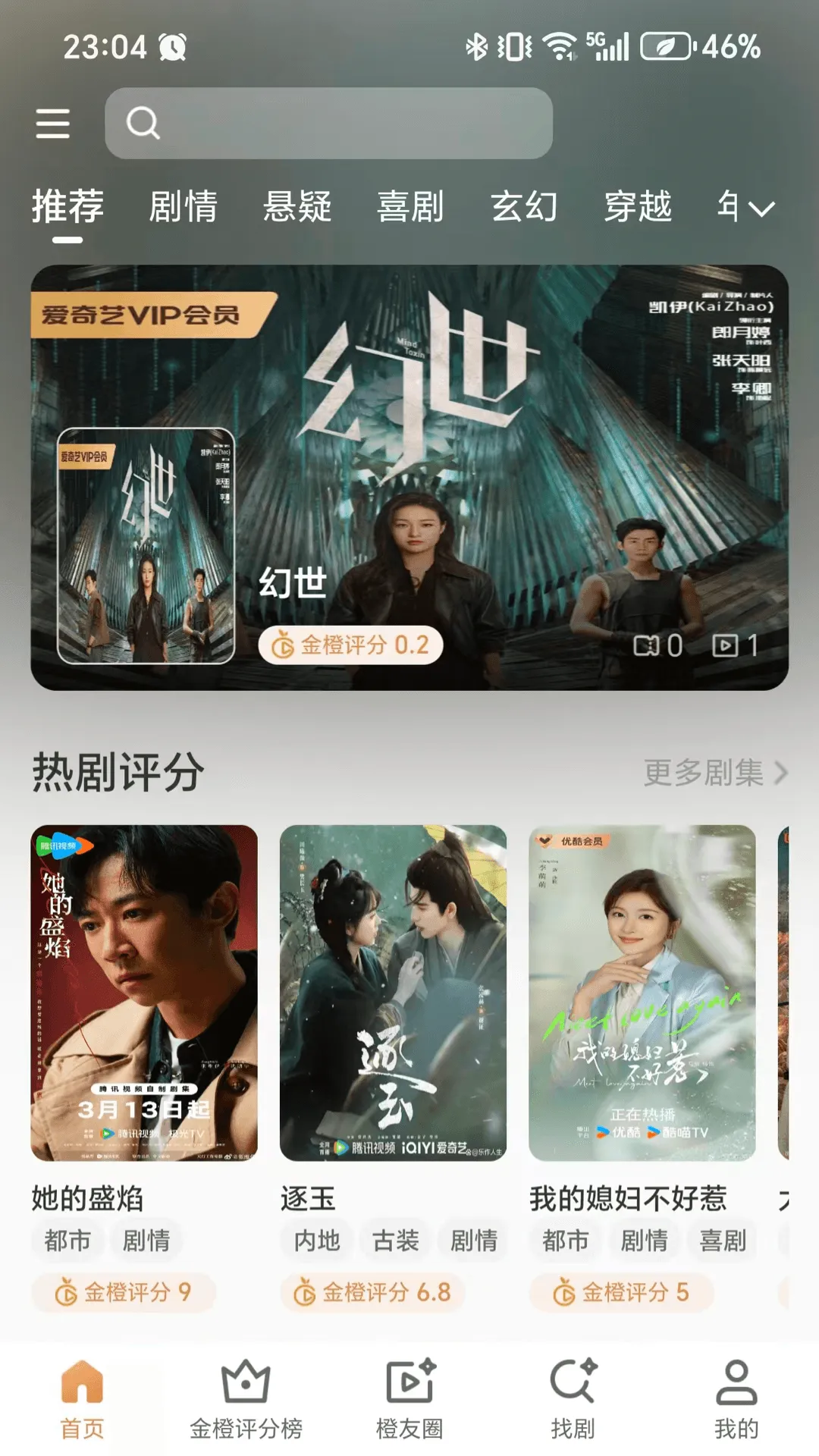Go to the 我的 profile tab
Image resolution: width=819 pixels, height=1456 pixels.
pyautogui.click(x=736, y=1400)
